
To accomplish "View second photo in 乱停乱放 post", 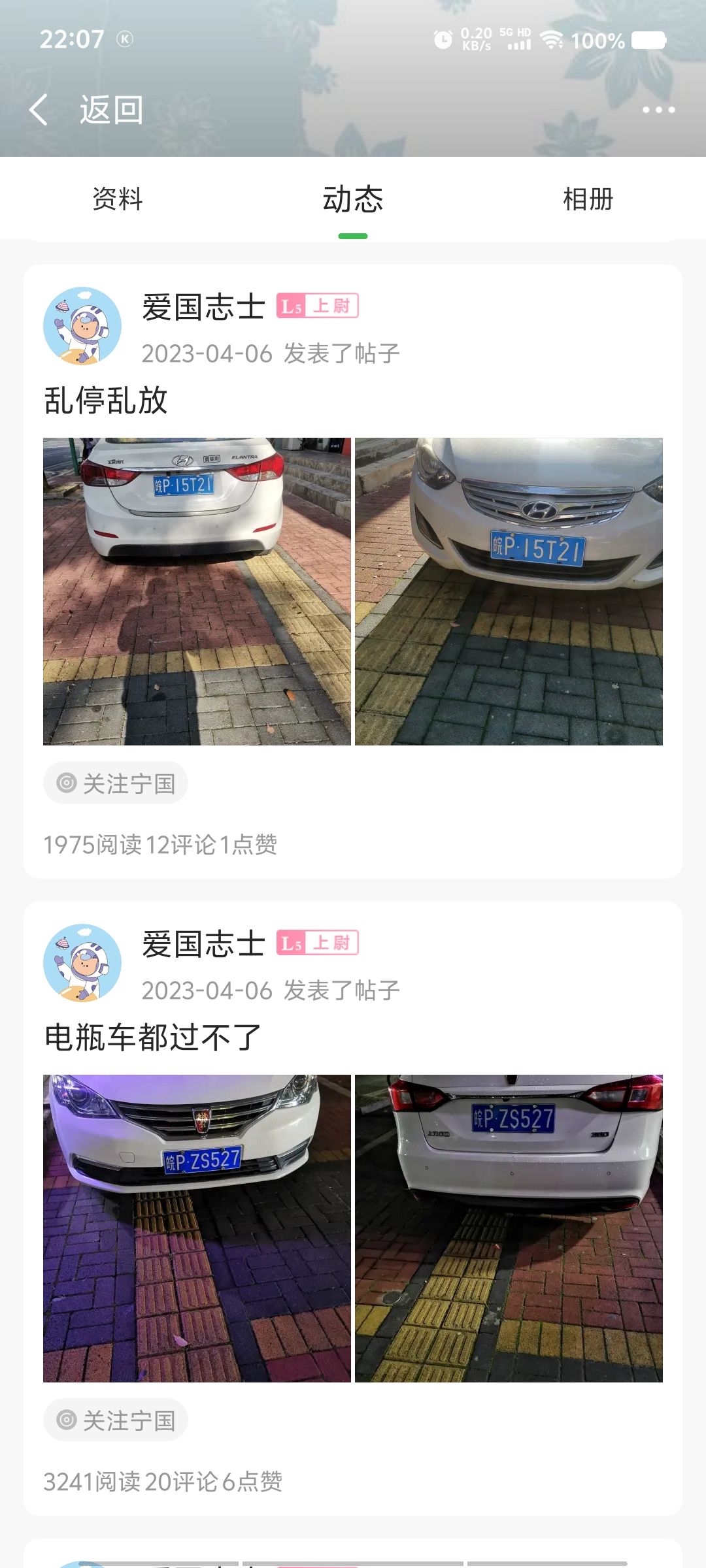I will [509, 591].
